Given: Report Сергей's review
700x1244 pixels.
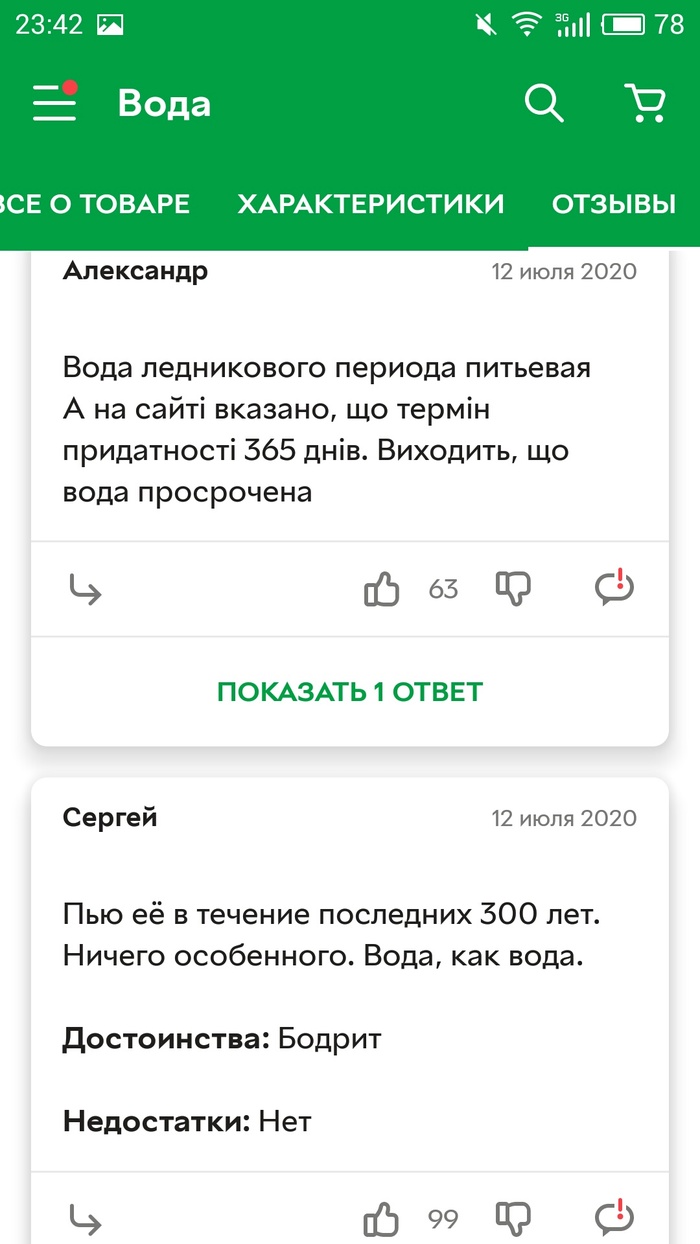Looking at the screenshot, I should (614, 1218).
